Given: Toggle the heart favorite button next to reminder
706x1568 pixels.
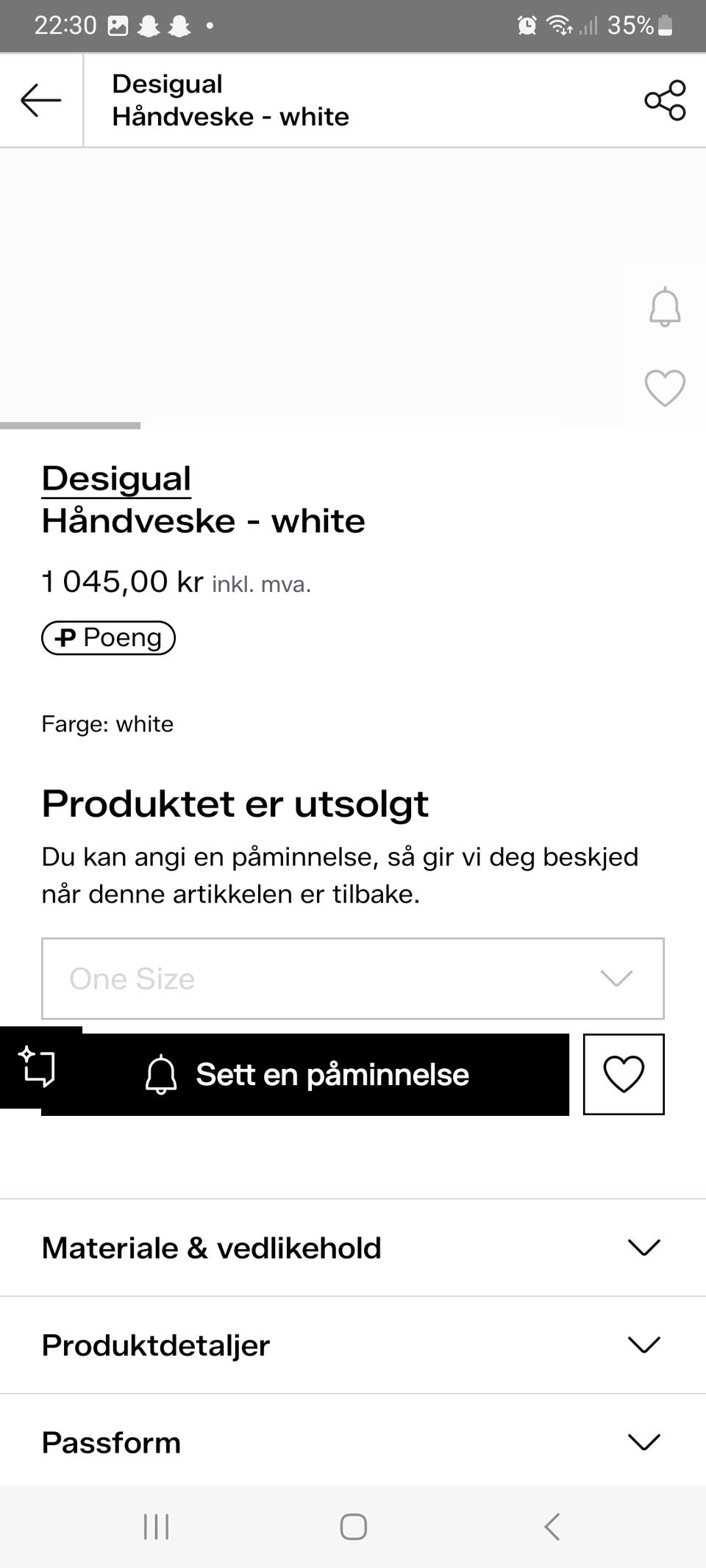Looking at the screenshot, I should pyautogui.click(x=623, y=1074).
